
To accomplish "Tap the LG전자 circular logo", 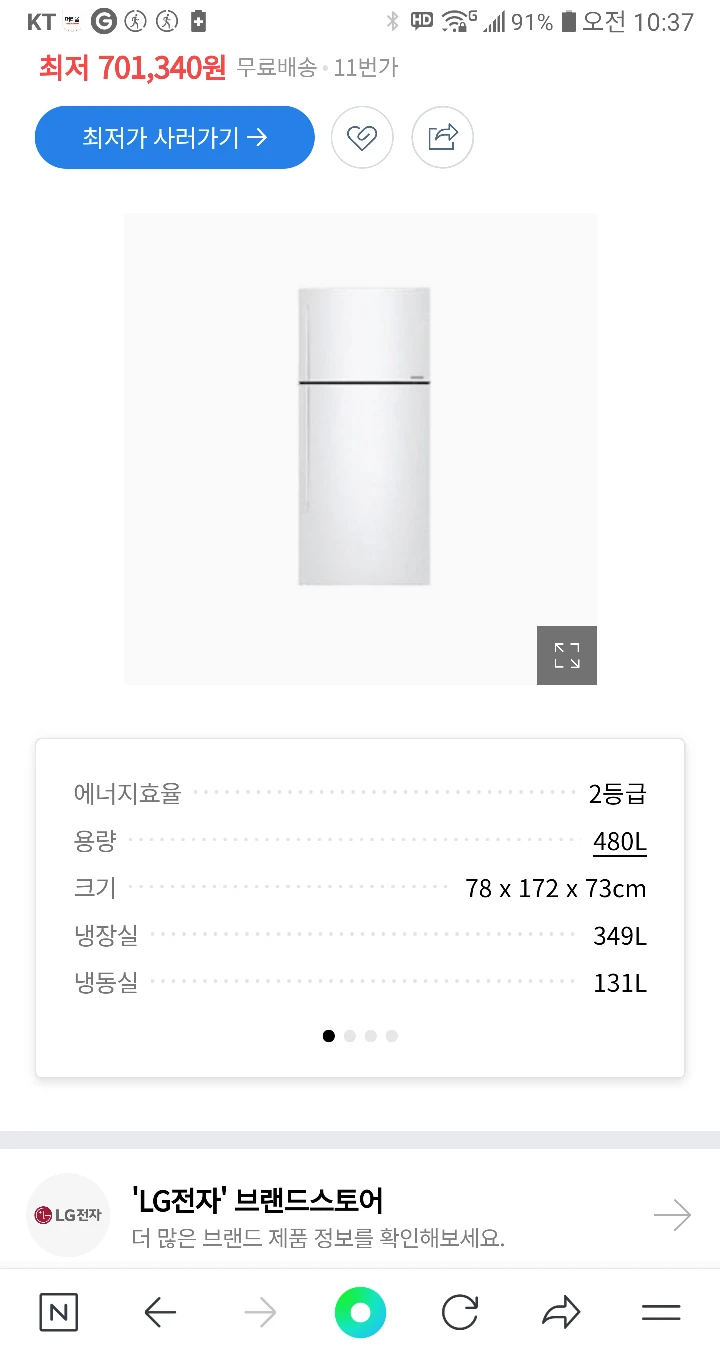I will pos(68,1214).
